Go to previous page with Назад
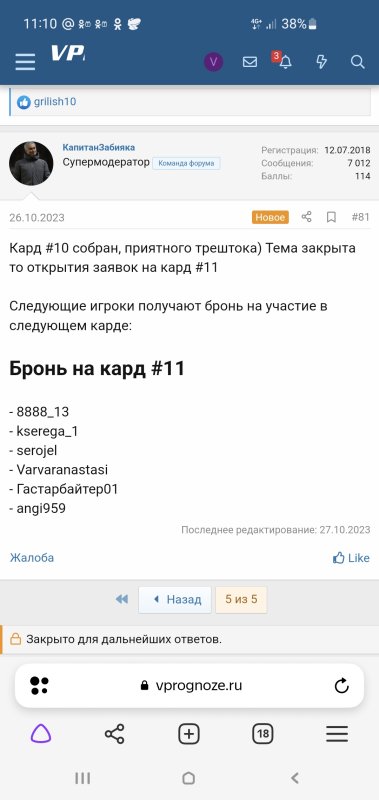 pos(175,599)
